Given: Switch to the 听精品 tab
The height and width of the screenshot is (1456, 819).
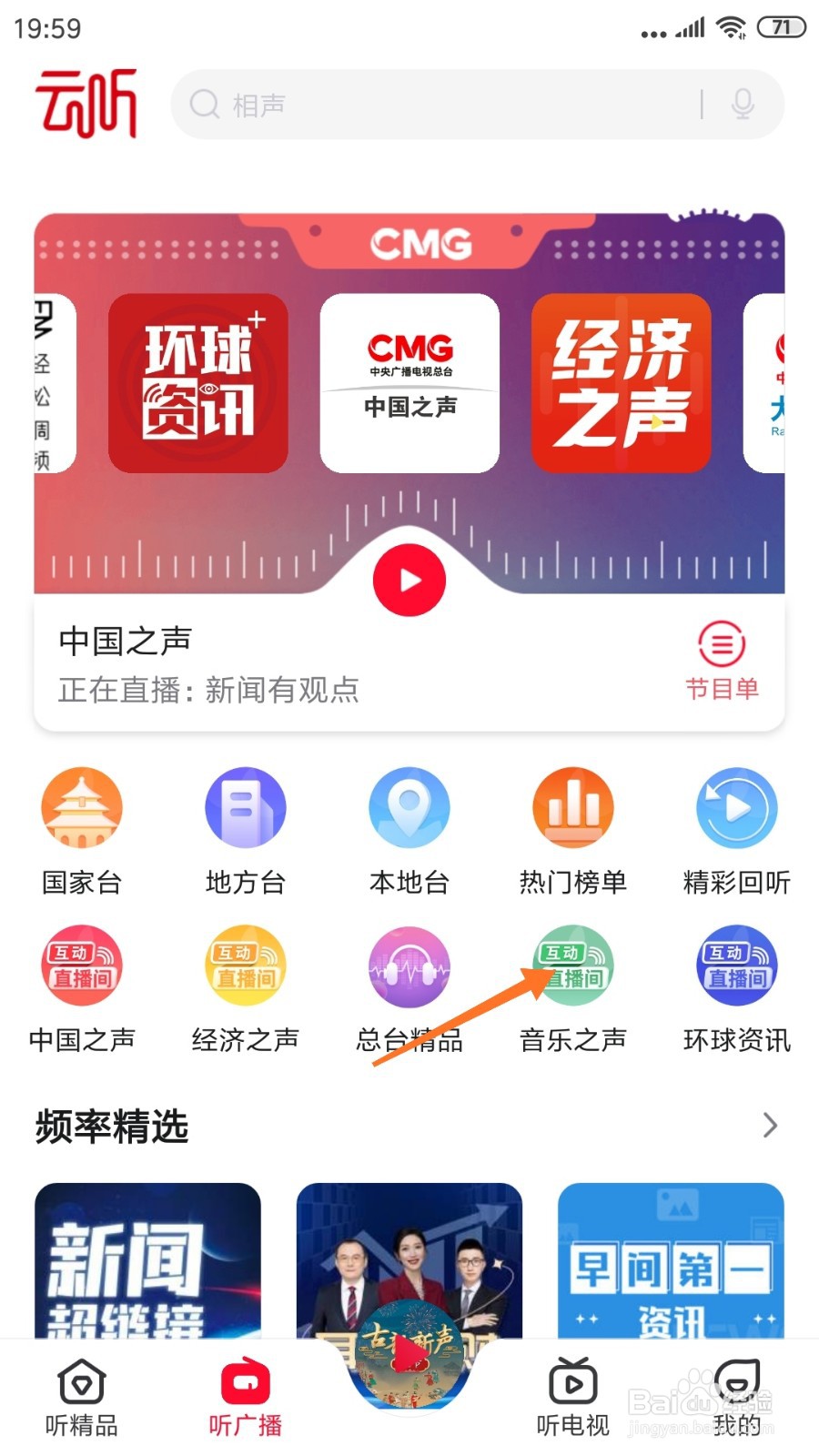Looking at the screenshot, I should (80, 1395).
